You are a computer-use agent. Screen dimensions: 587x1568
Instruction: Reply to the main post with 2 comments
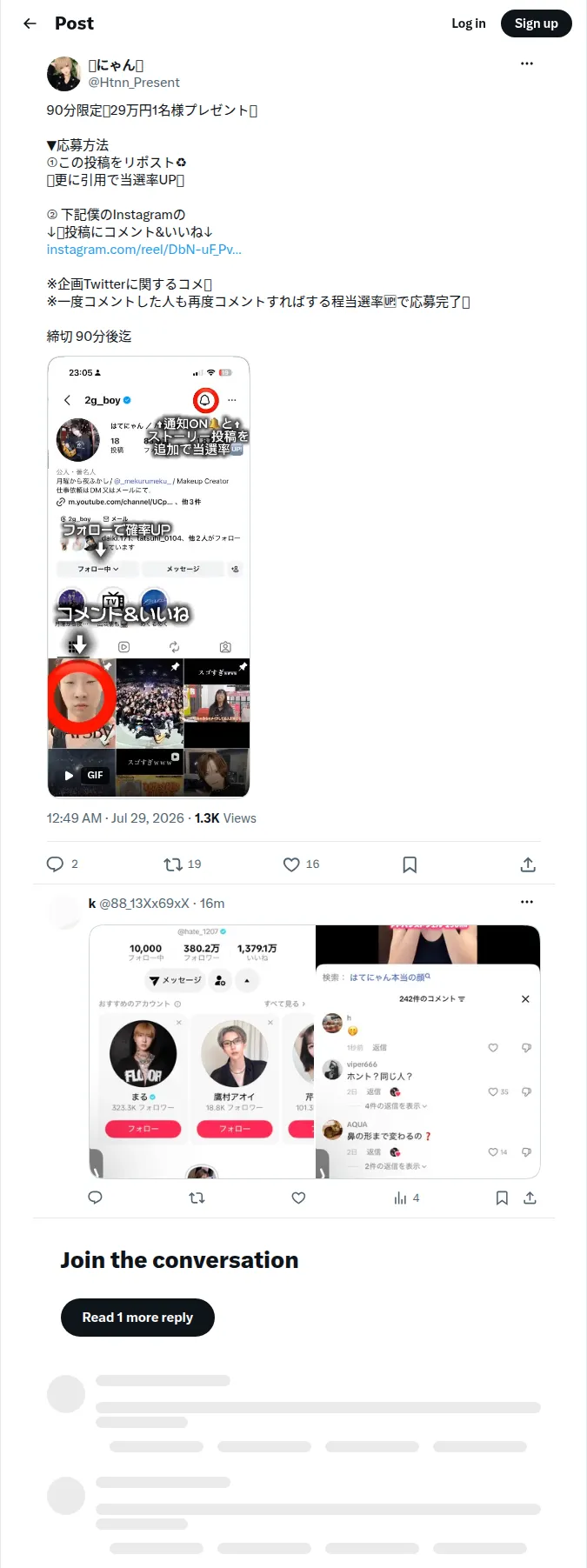click(x=63, y=864)
